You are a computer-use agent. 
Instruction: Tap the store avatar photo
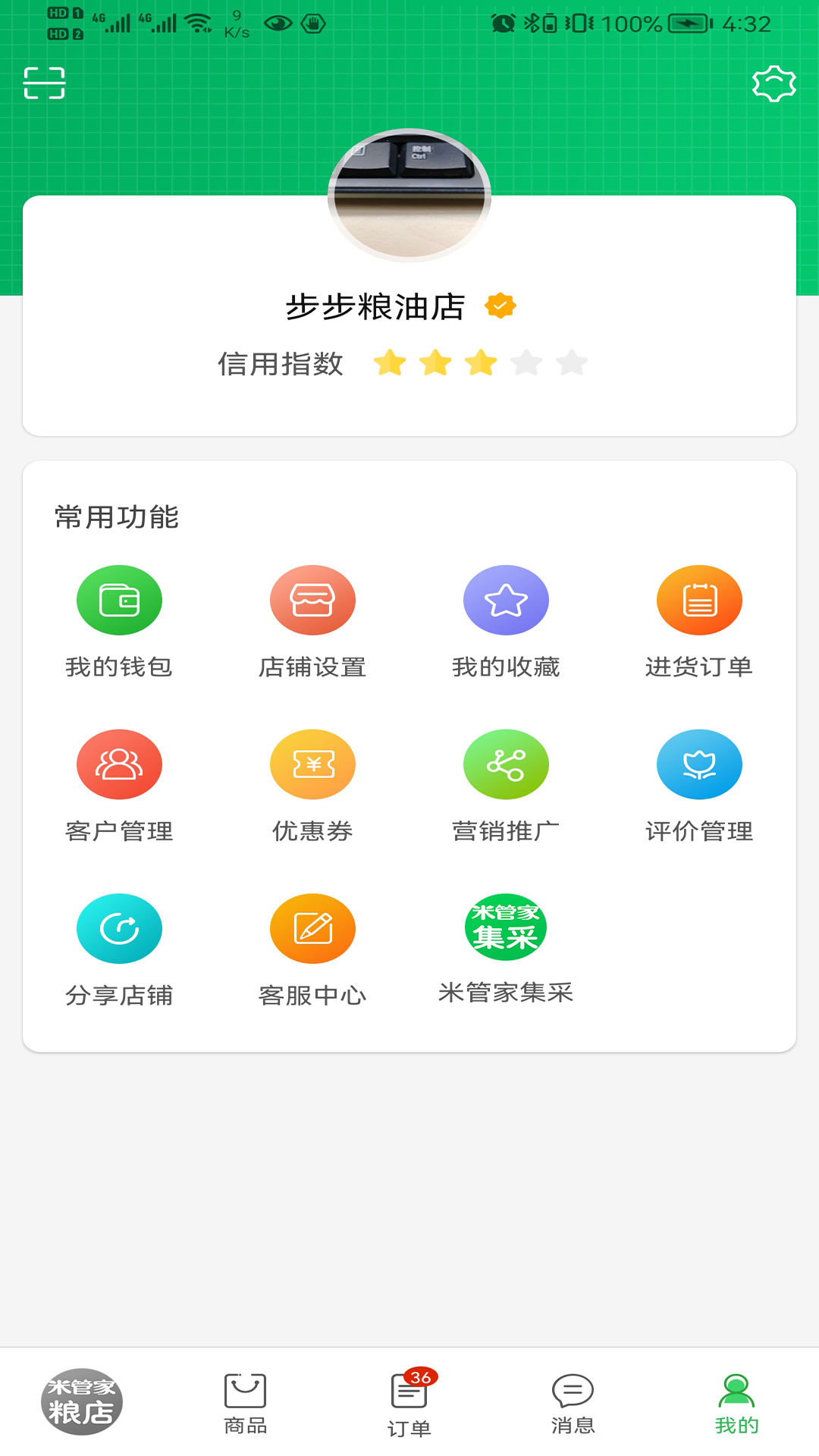(409, 196)
